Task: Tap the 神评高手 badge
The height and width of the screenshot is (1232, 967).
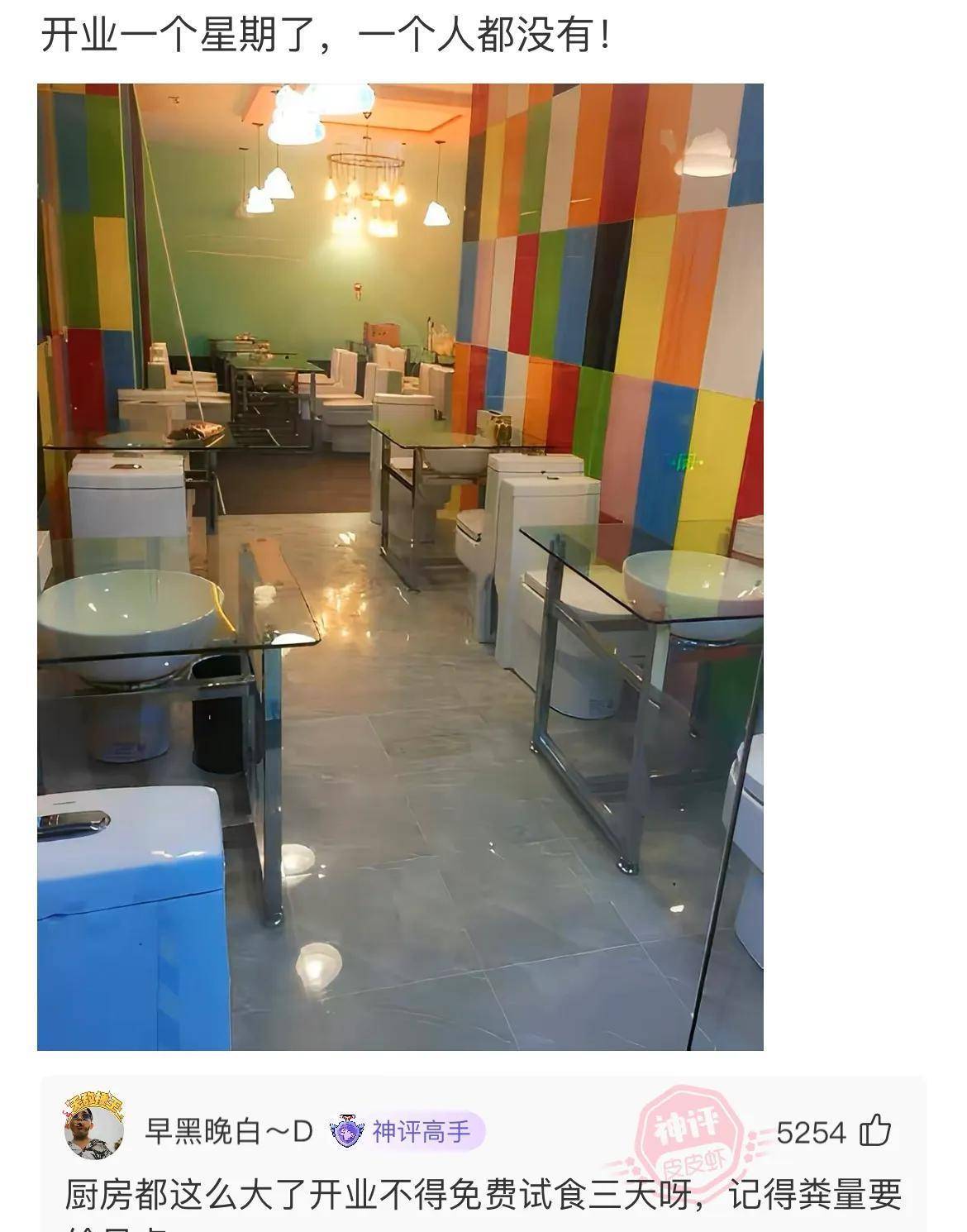Action: (x=407, y=1130)
